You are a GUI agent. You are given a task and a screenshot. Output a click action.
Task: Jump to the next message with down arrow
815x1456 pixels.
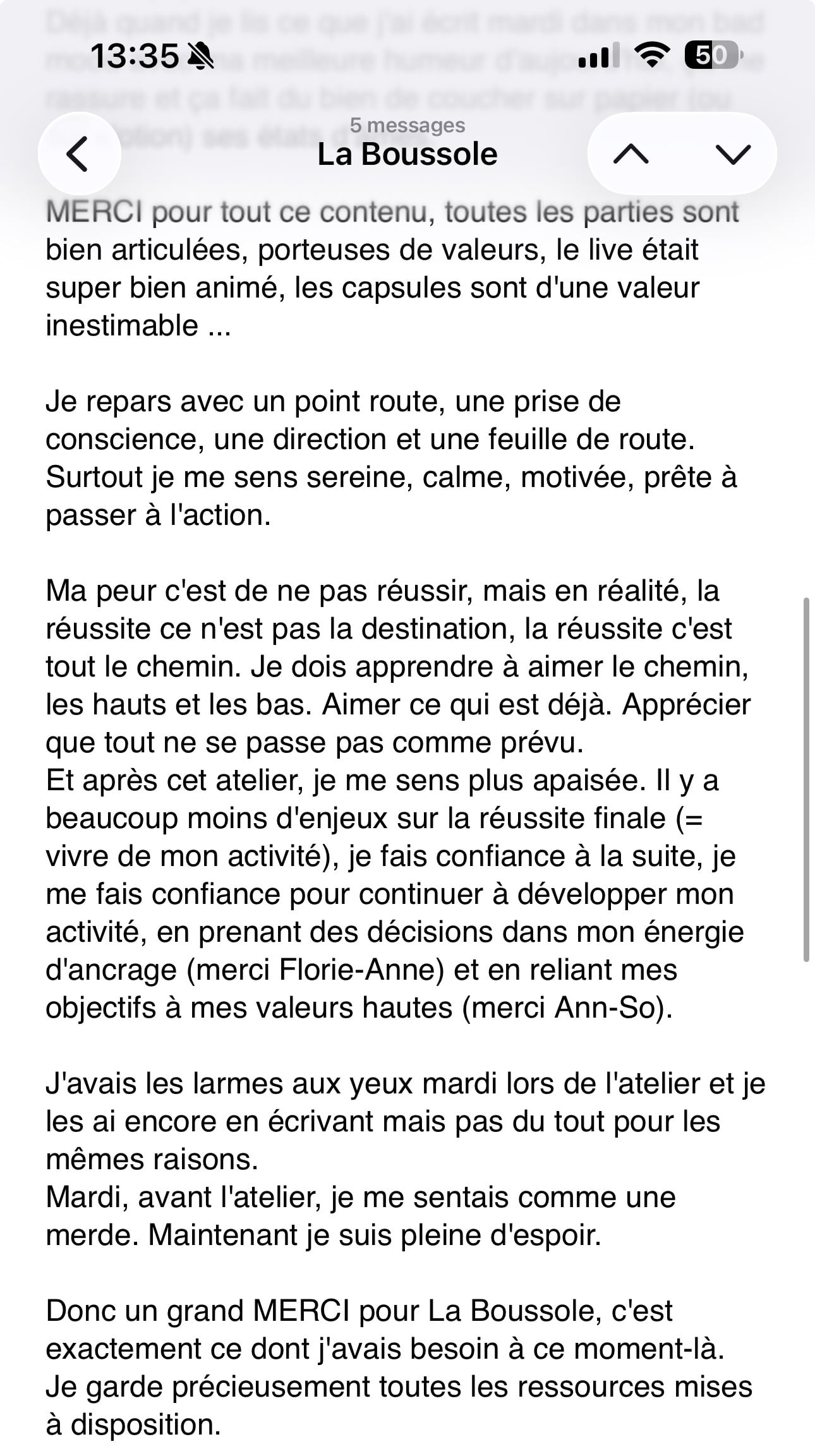733,153
